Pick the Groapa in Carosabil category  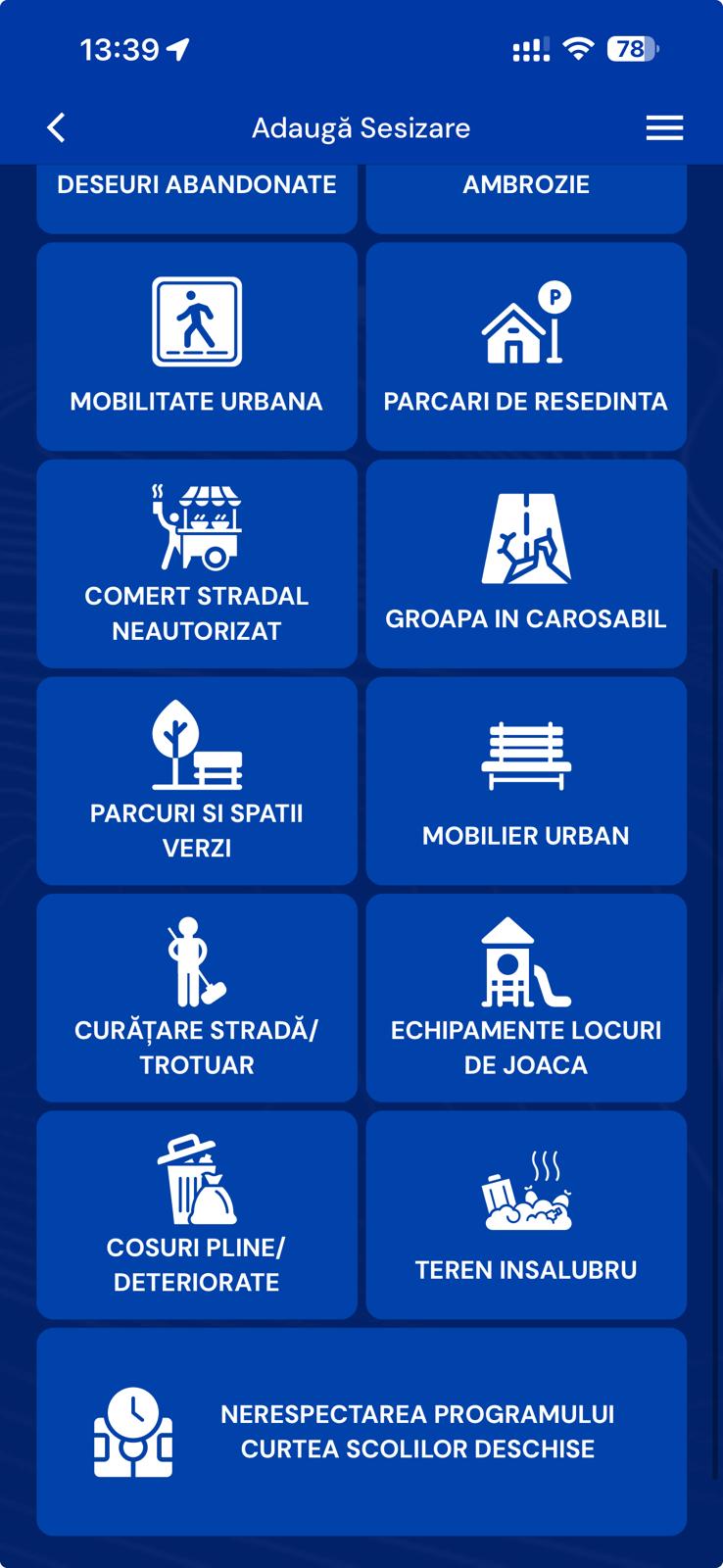tap(526, 563)
